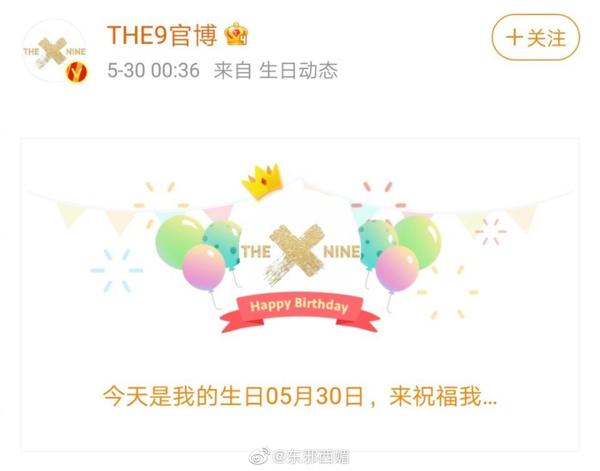
Task: Open THE9官博 profile avatar
Action: [54, 52]
